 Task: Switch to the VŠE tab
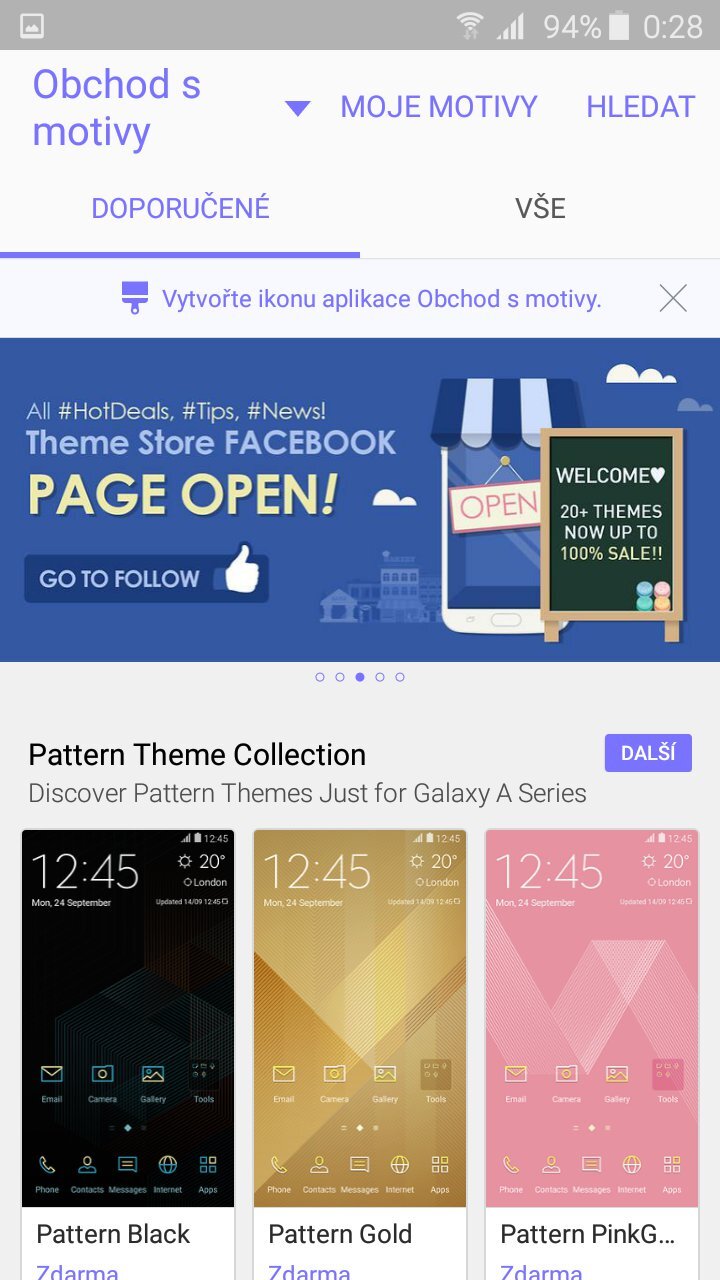click(540, 208)
